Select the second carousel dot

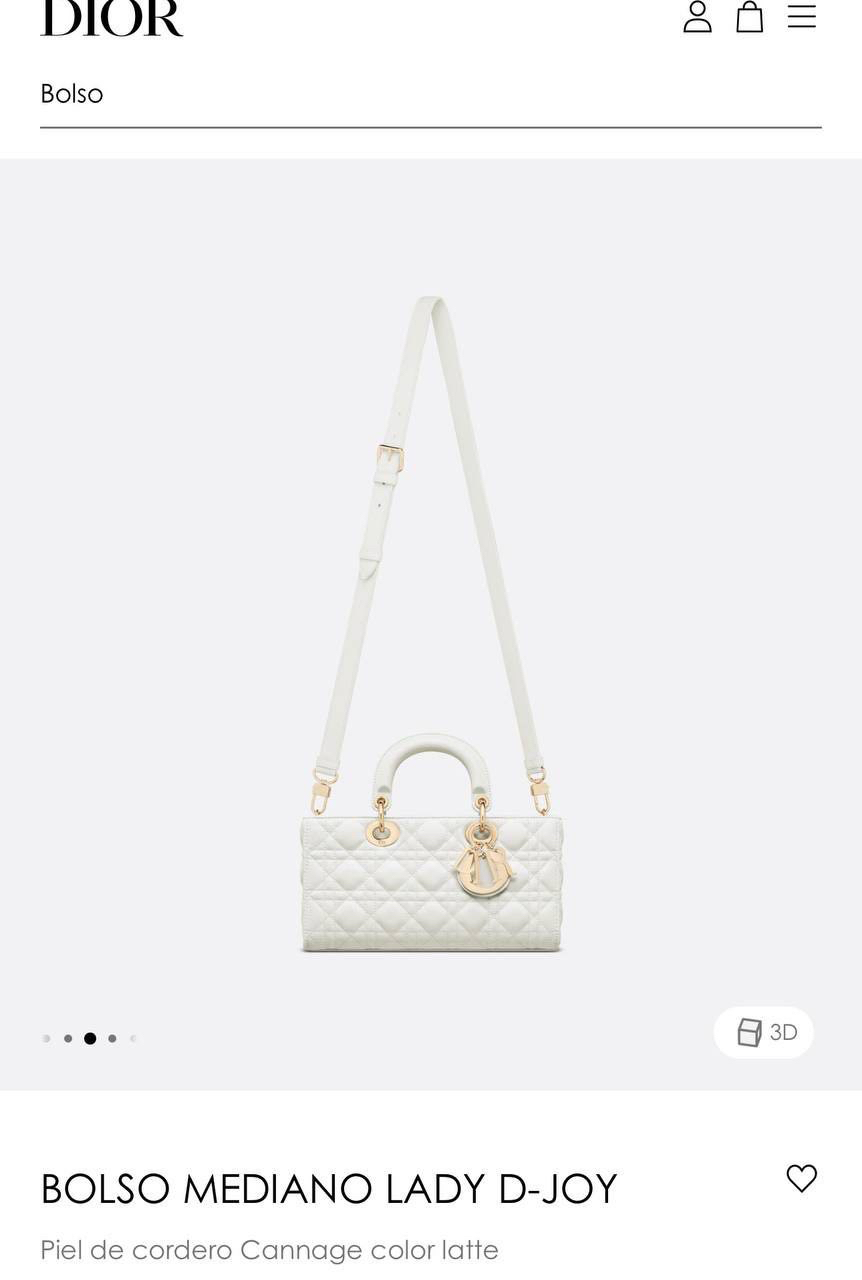tap(67, 1038)
